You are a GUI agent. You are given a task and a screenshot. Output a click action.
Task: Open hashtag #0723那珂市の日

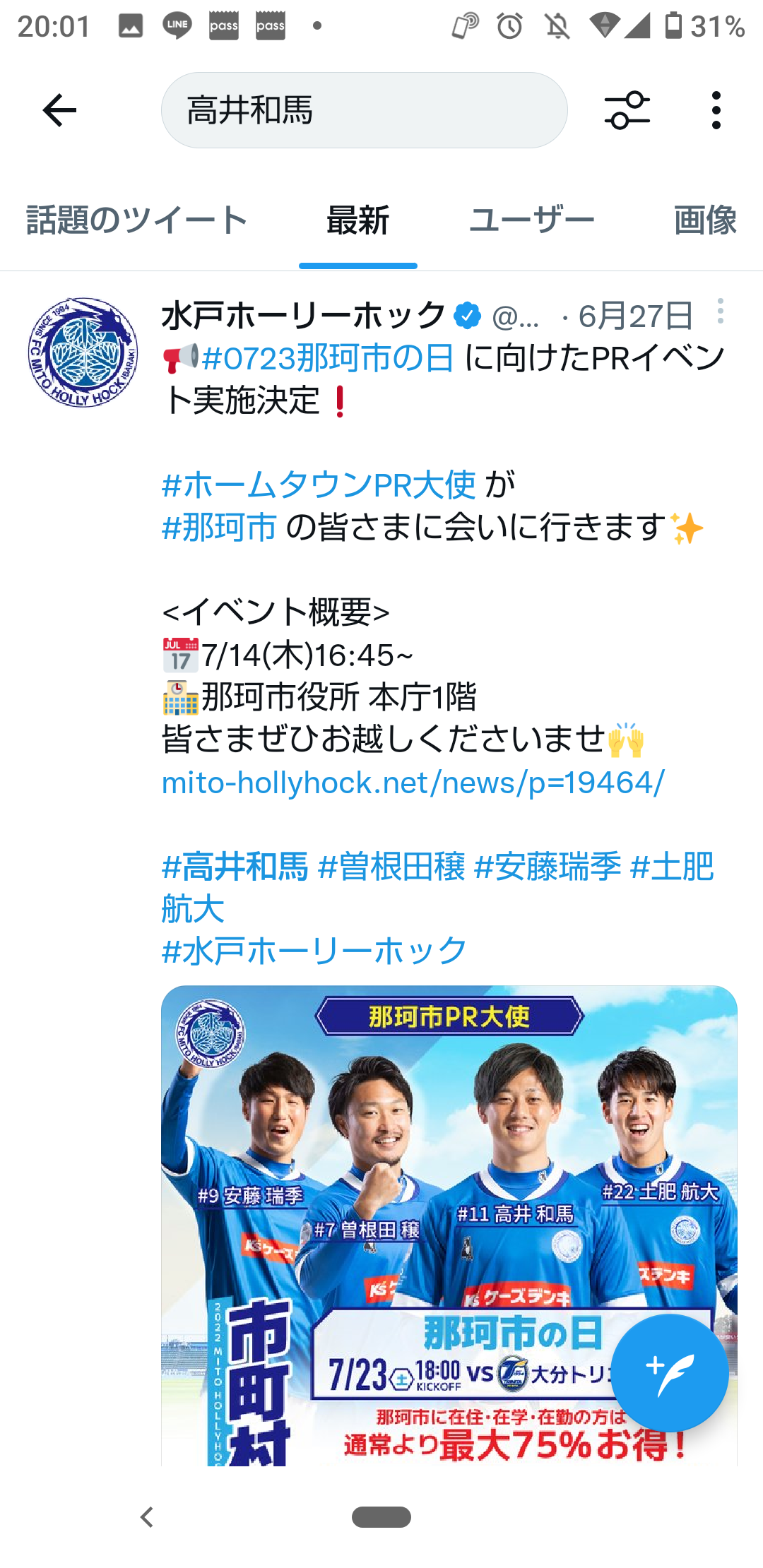click(328, 358)
